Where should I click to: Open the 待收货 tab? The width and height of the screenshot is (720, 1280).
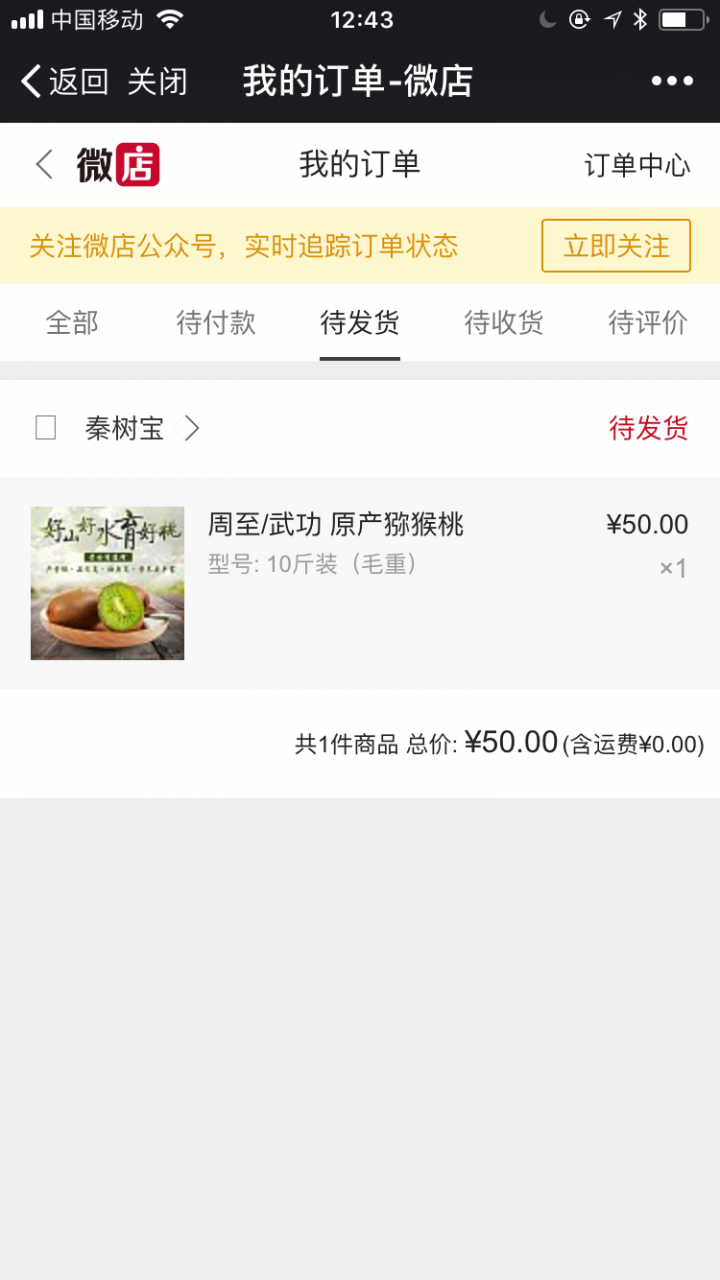pos(502,322)
